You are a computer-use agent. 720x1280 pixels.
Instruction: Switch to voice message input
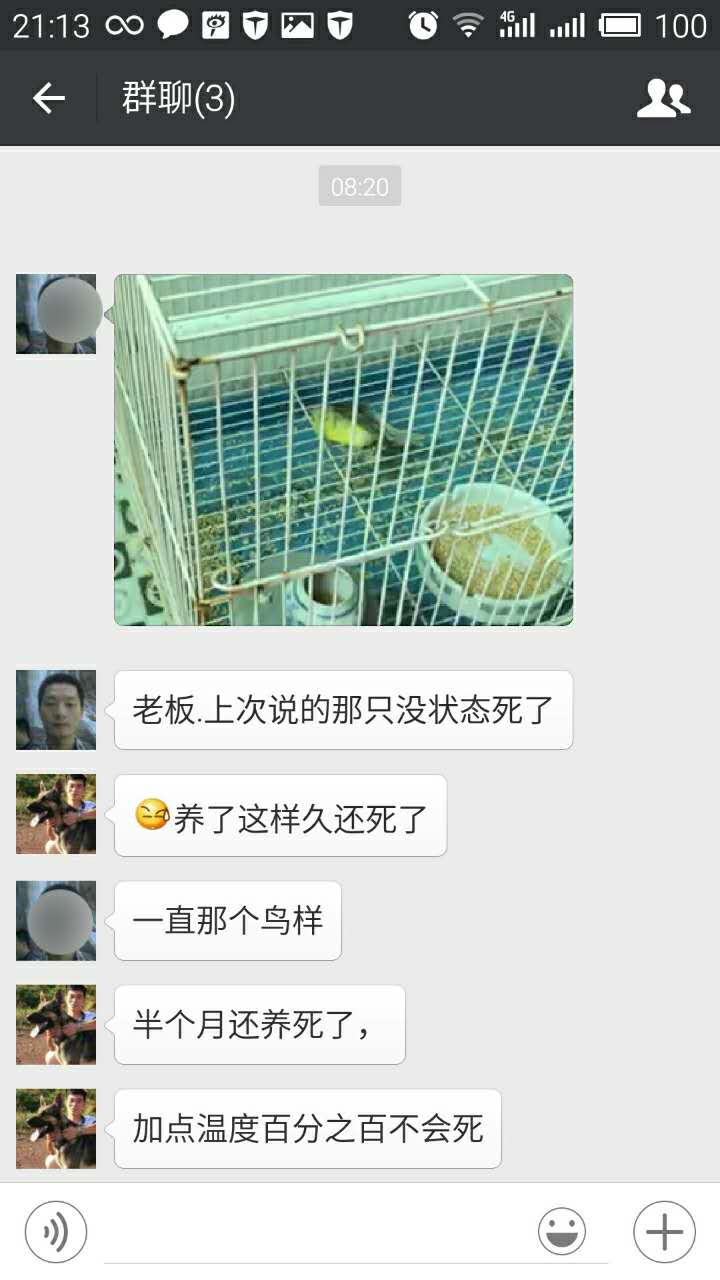pyautogui.click(x=56, y=1231)
